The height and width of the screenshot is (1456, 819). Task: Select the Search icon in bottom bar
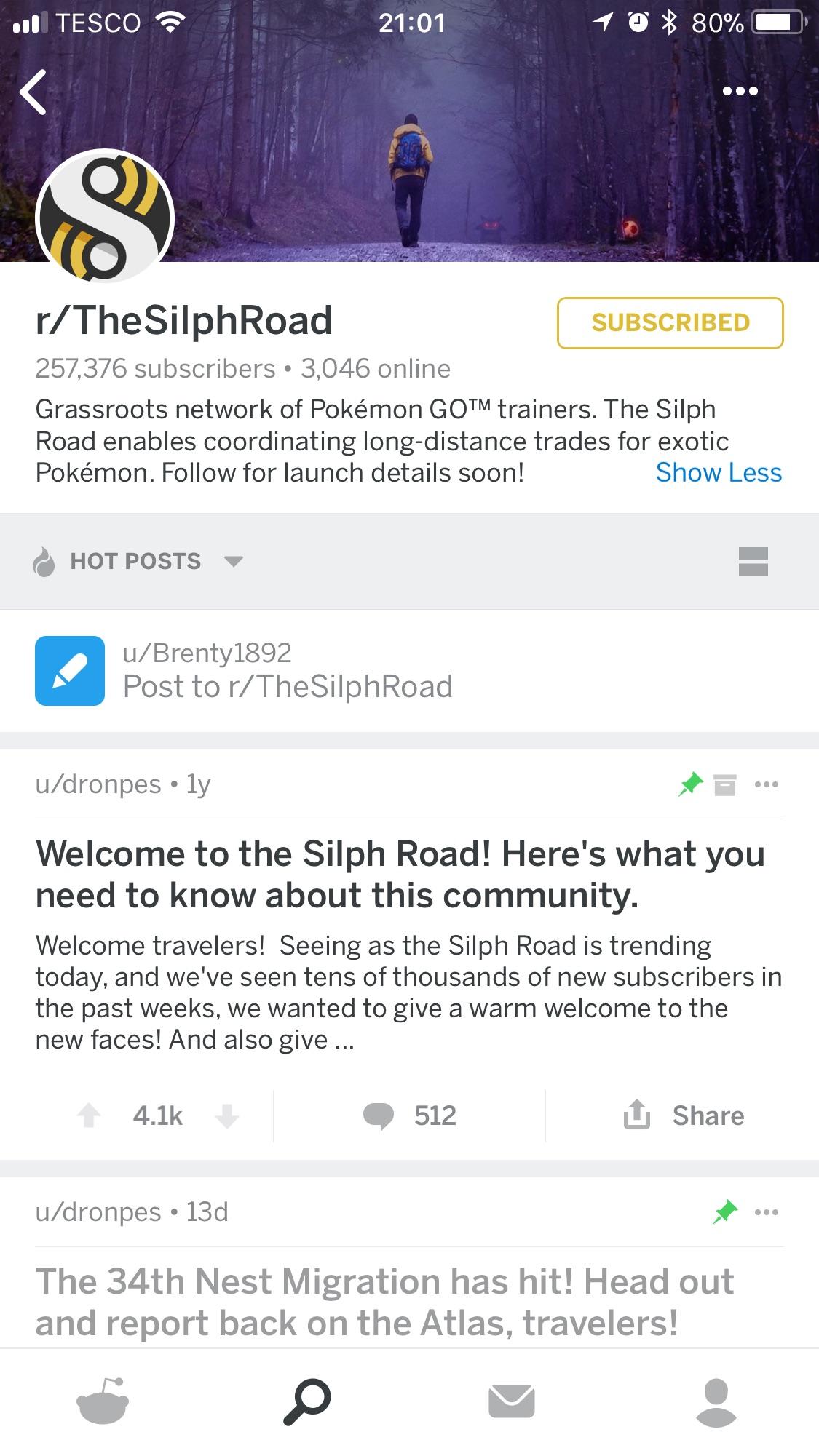click(306, 1401)
